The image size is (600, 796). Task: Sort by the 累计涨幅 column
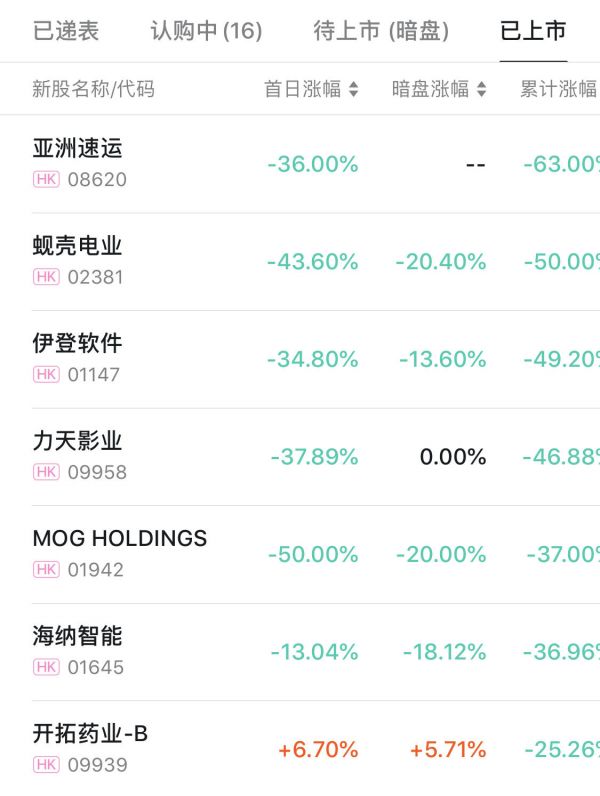(x=559, y=89)
